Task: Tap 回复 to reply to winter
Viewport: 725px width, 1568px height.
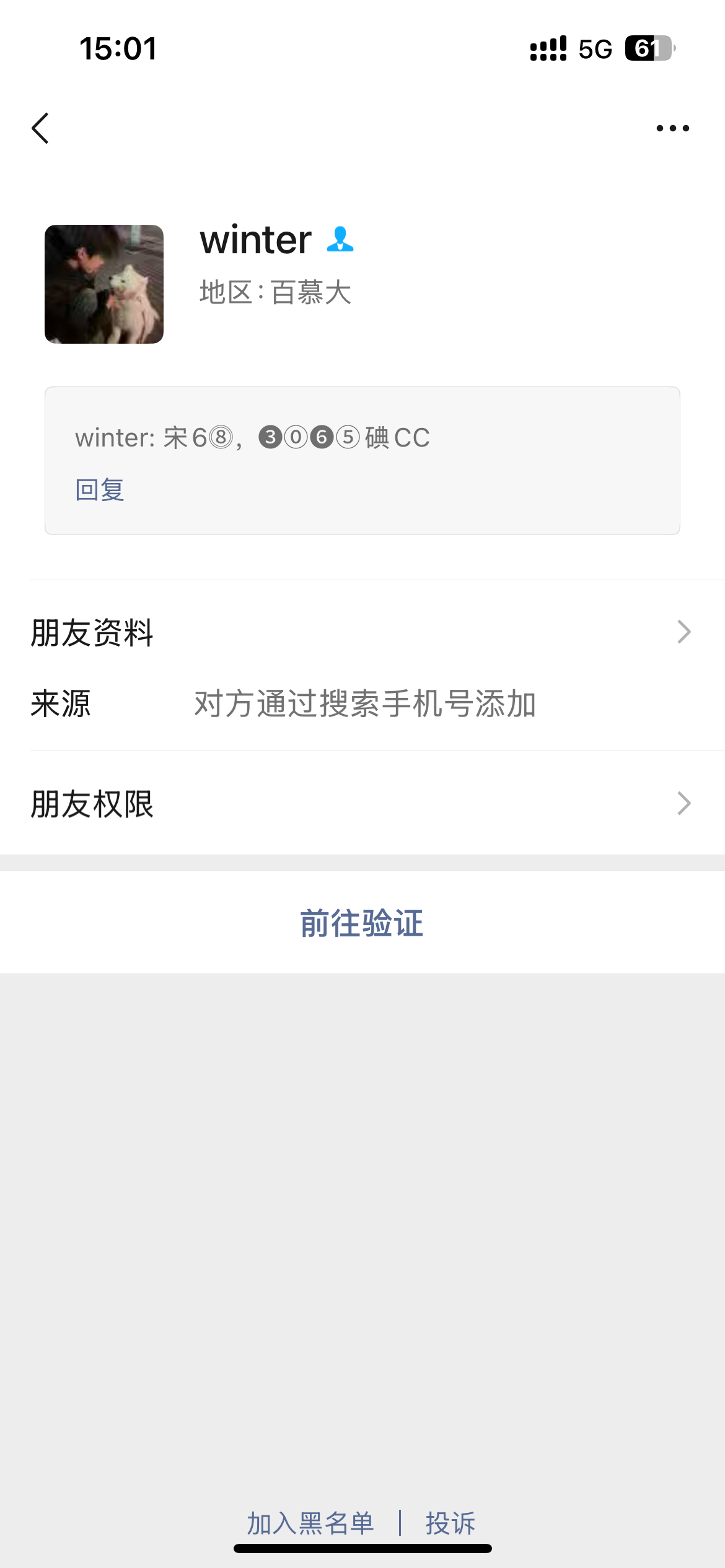Action: 100,490
